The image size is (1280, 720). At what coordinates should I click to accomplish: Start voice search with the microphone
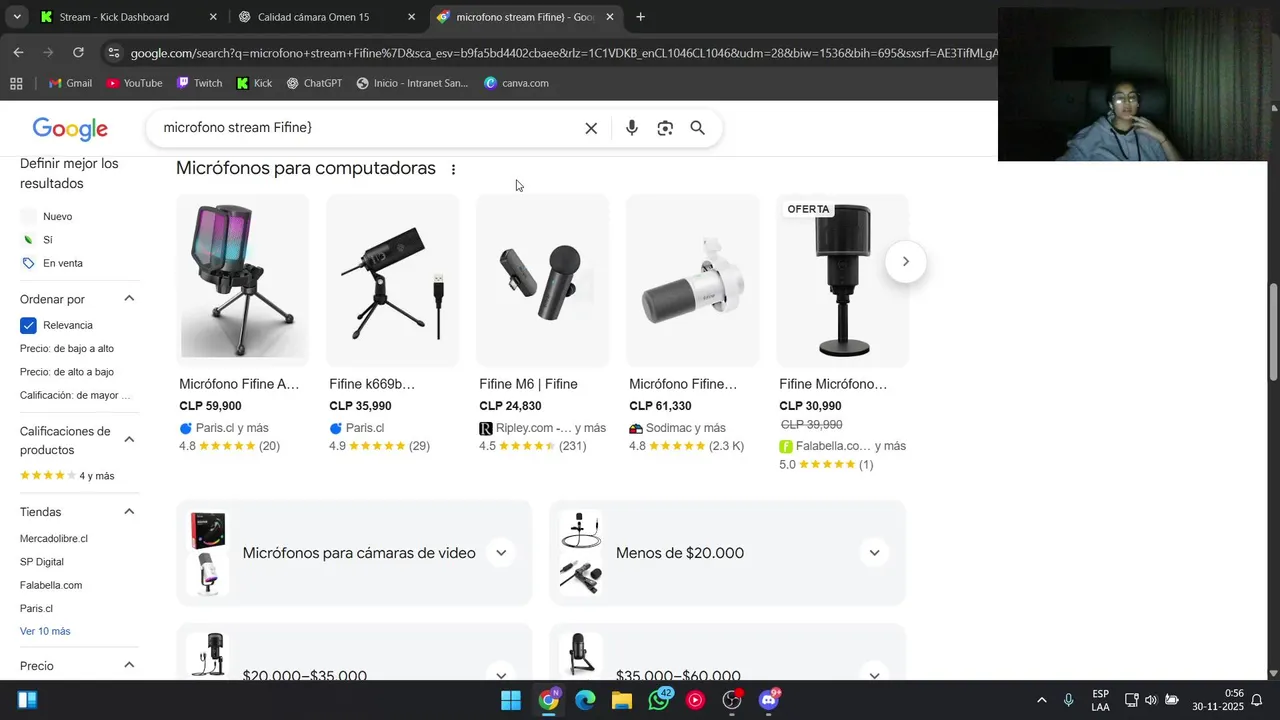[x=631, y=128]
